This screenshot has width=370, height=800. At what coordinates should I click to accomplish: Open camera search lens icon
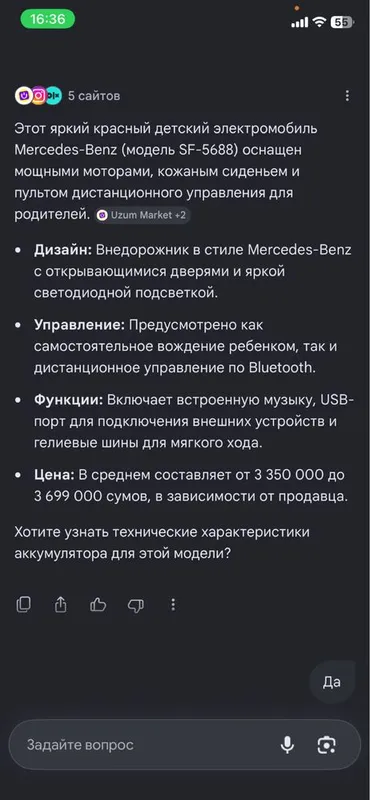click(x=327, y=745)
